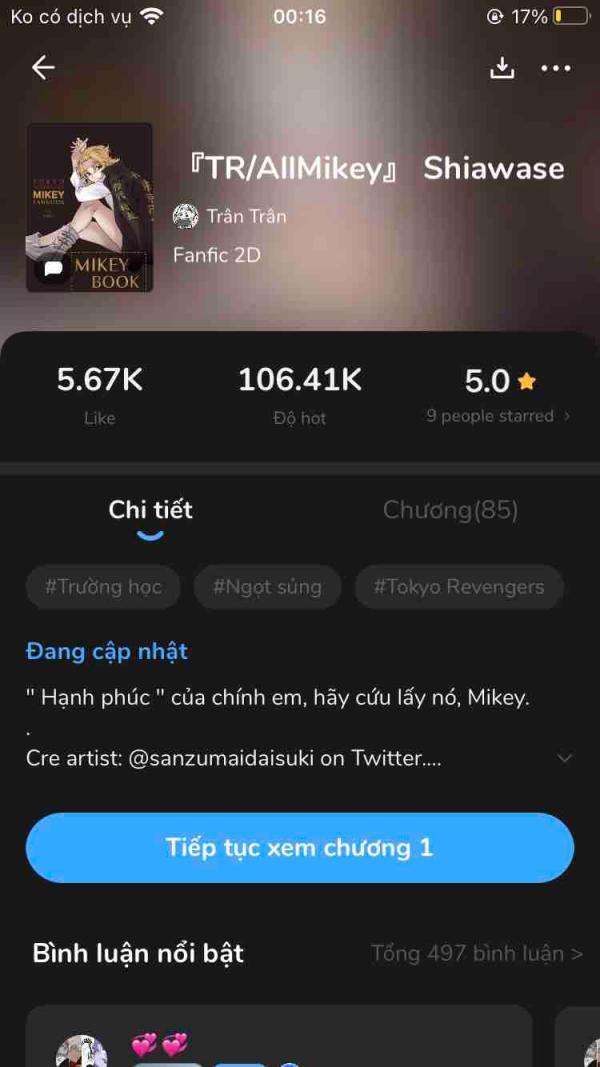
Task: Continue reading with Tiếp tục xem chương 1
Action: tap(300, 848)
